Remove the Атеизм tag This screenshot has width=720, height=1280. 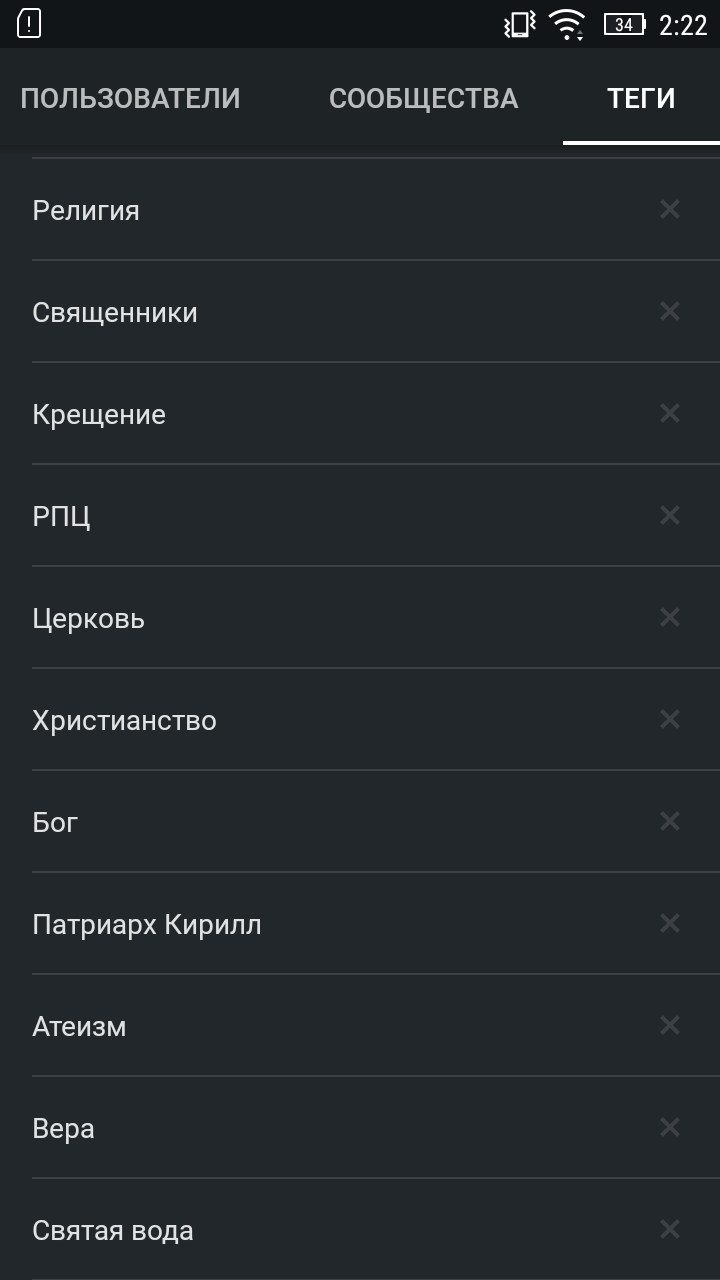click(x=670, y=1025)
